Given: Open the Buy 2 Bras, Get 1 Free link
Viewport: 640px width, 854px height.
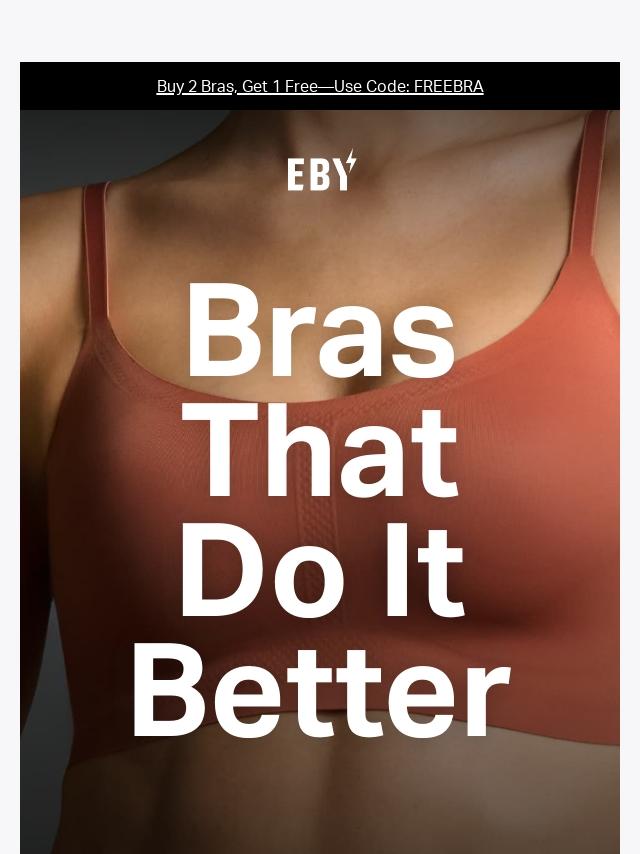Looking at the screenshot, I should [x=320, y=86].
